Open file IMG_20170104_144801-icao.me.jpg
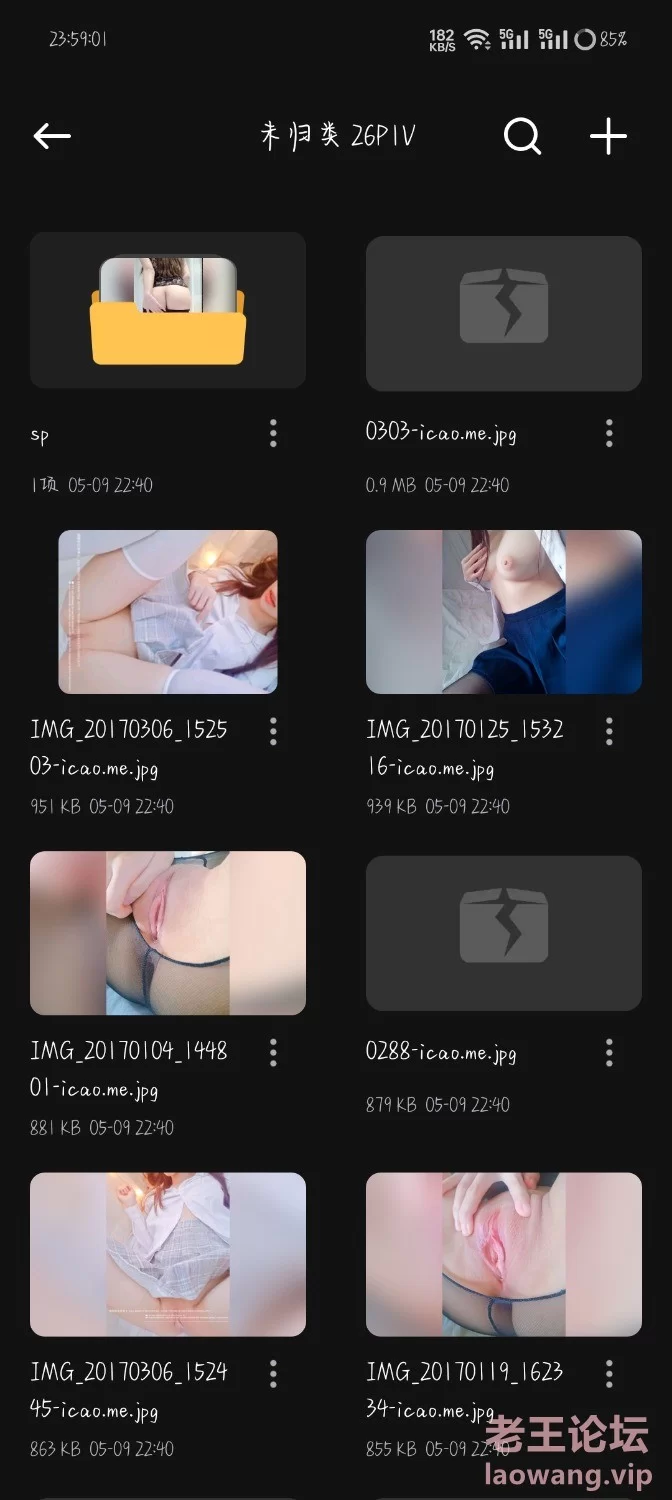Viewport: 672px width, 1500px height. [167, 933]
